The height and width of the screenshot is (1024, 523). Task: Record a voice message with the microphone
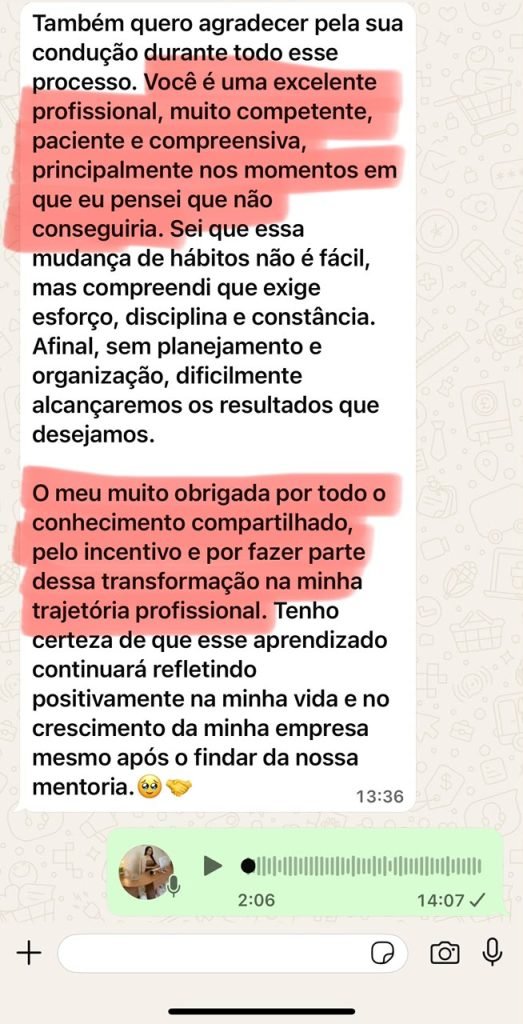tap(492, 953)
